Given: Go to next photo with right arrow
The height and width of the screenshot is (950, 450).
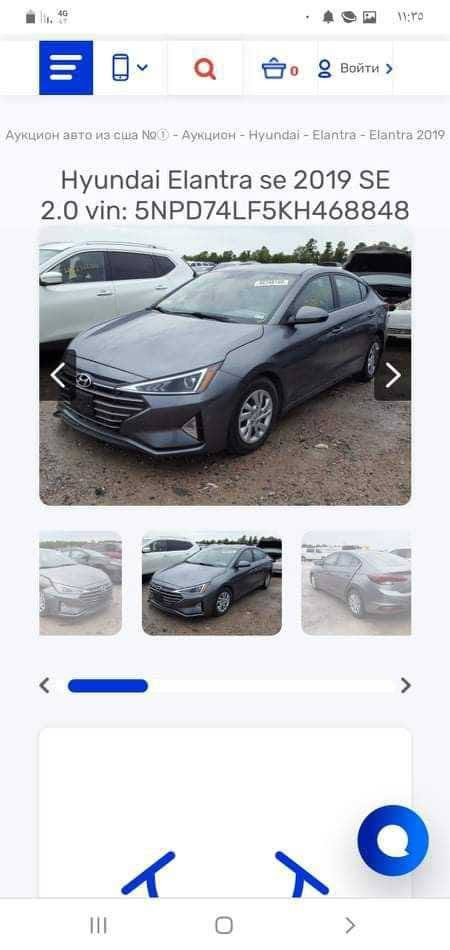Looking at the screenshot, I should point(392,376).
